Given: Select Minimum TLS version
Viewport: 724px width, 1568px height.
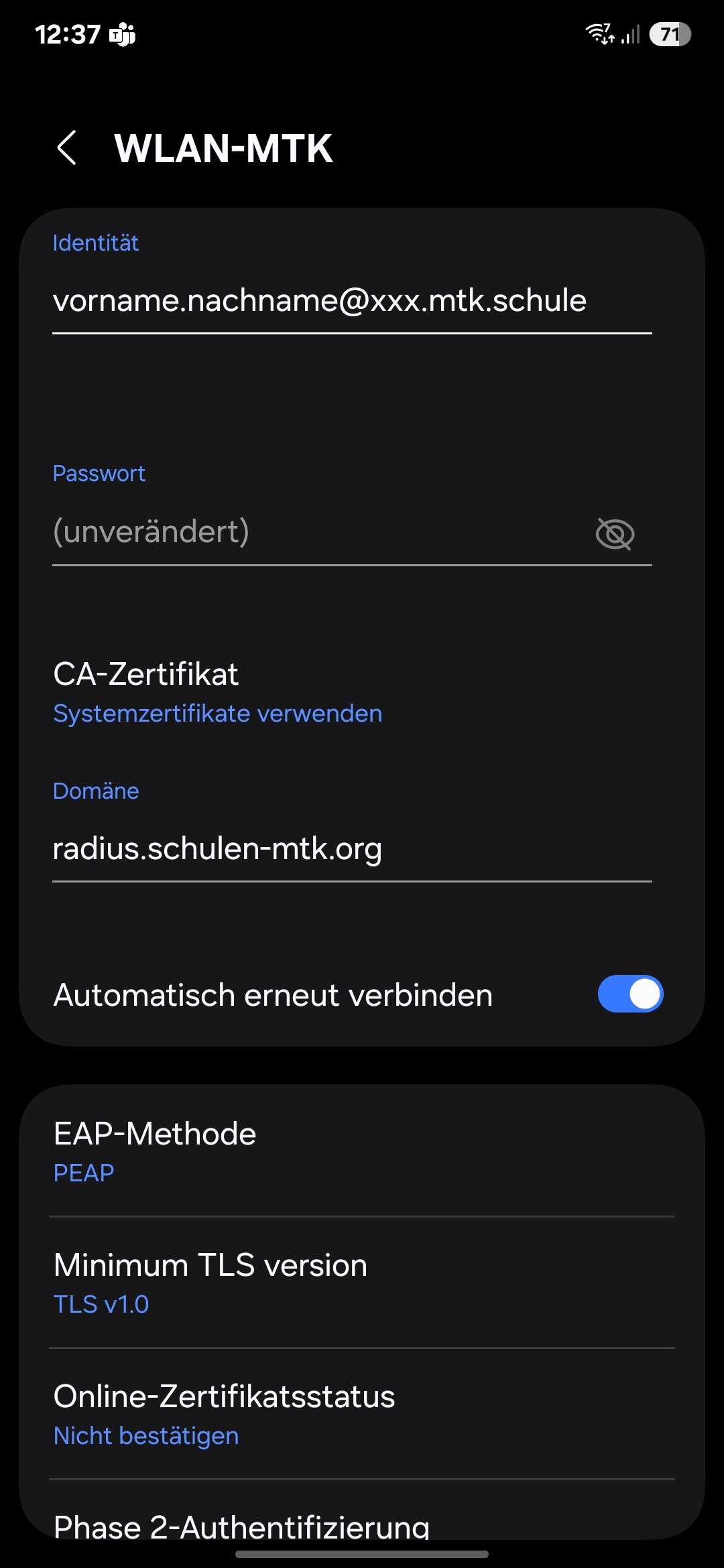Looking at the screenshot, I should pos(362,1283).
